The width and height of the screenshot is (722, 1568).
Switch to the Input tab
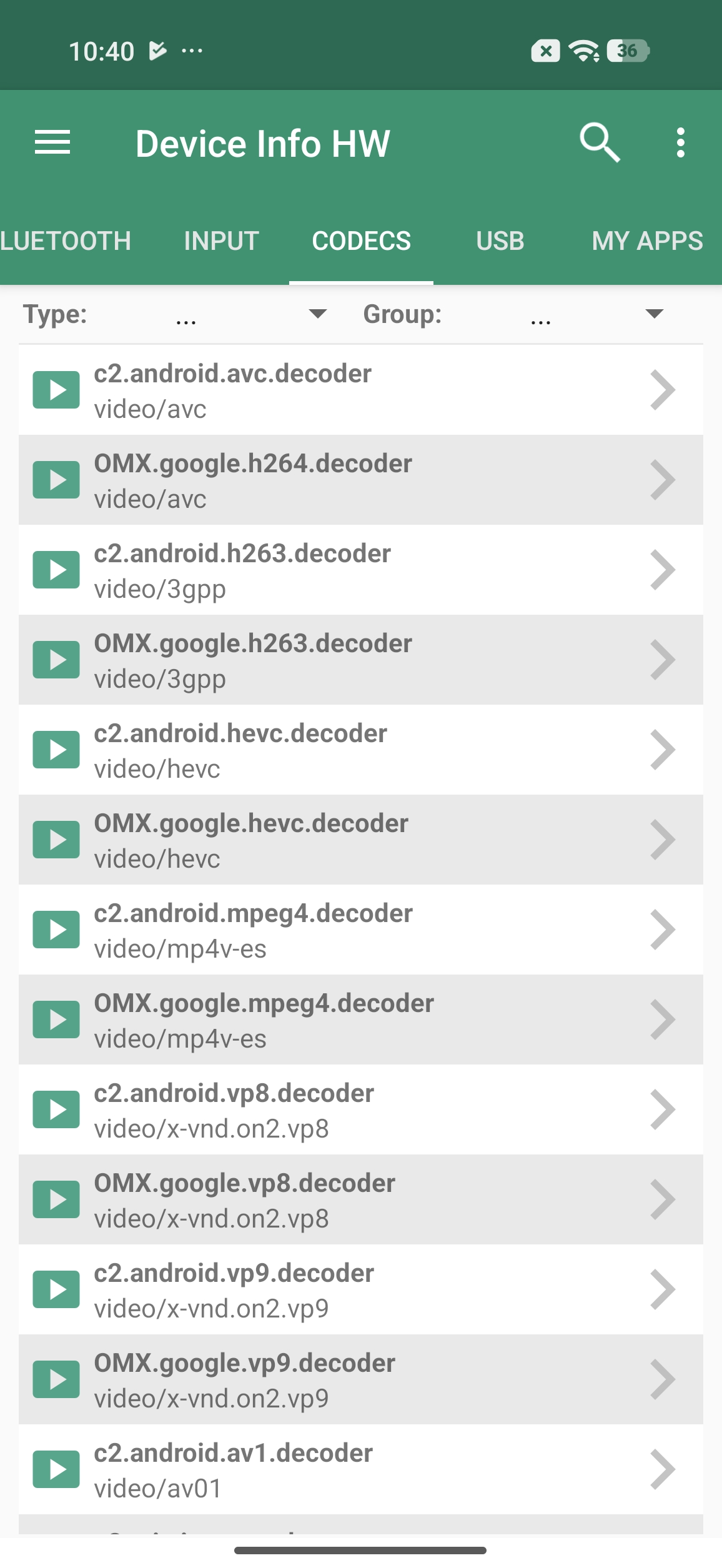coord(222,241)
